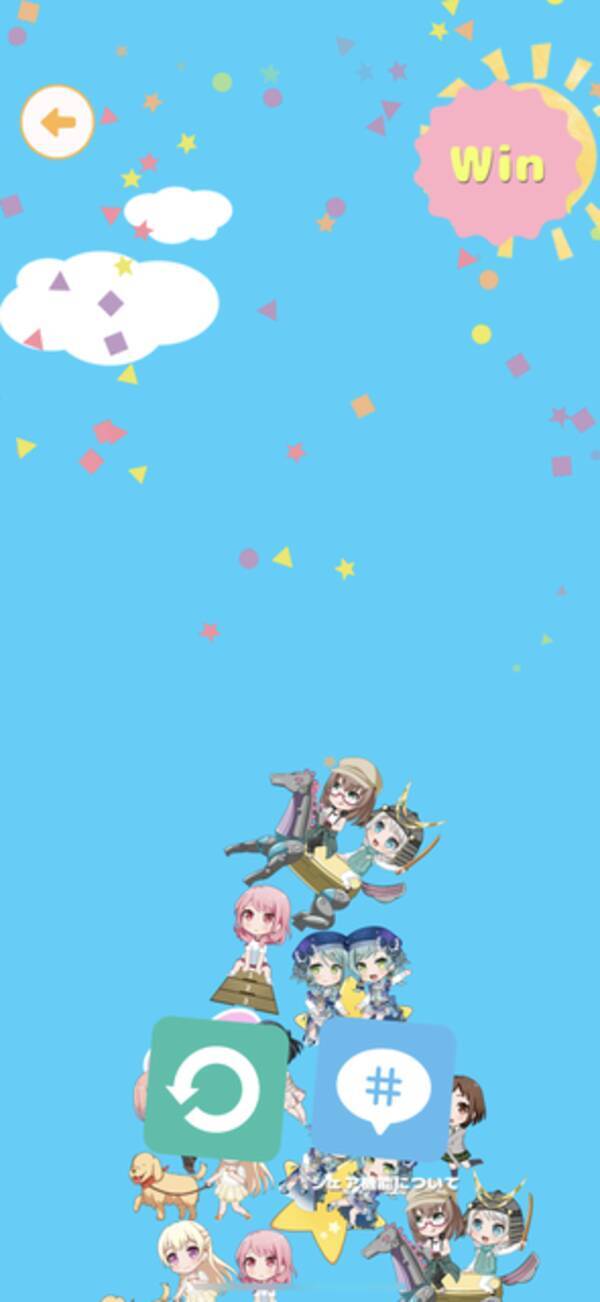
Task: Restart the game with the retry button
Action: point(215,1089)
